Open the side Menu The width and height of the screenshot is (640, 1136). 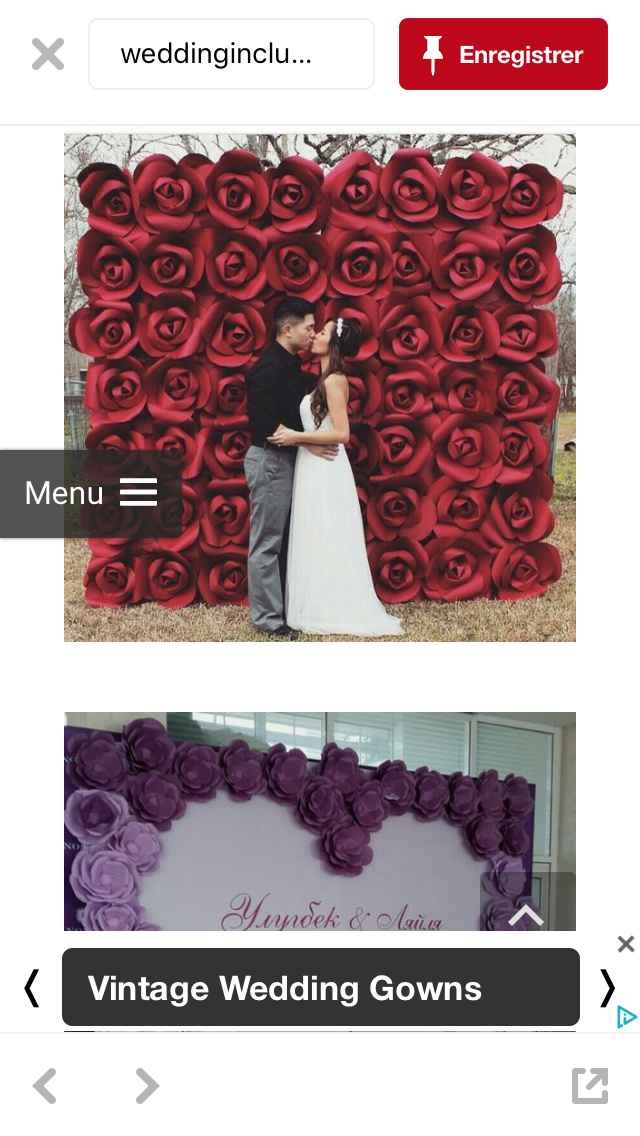[x=90, y=493]
